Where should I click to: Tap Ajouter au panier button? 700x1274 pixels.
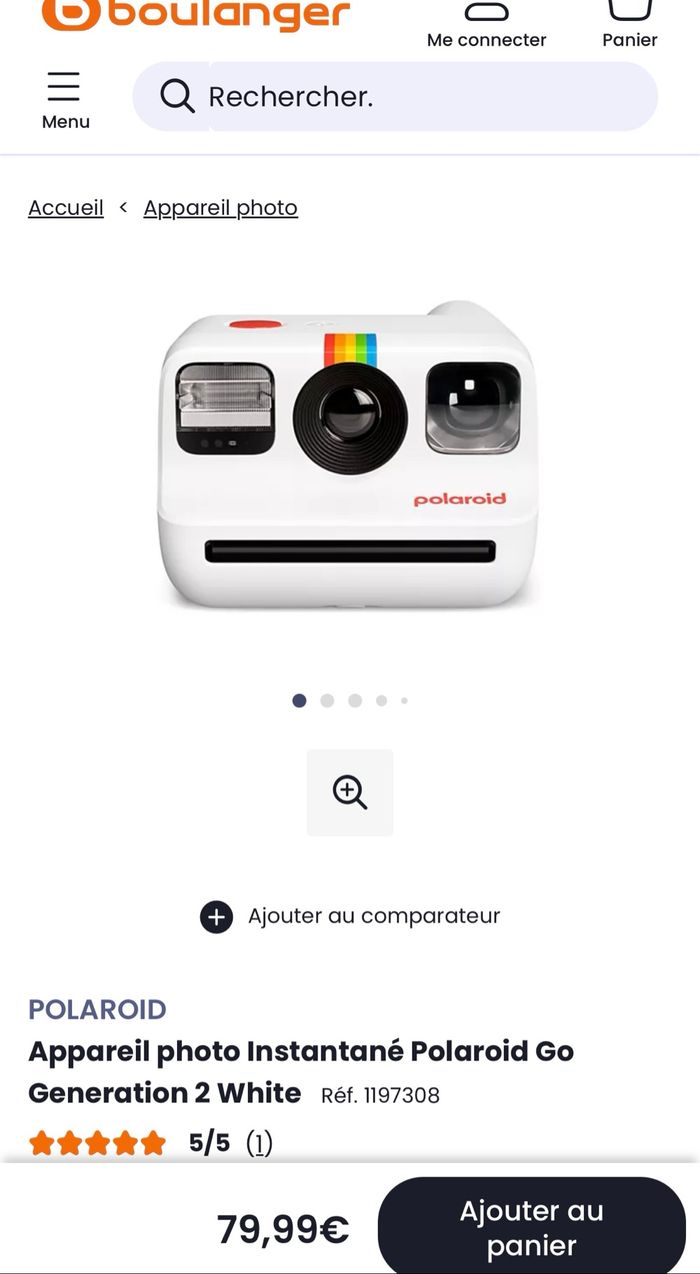pos(531,1228)
